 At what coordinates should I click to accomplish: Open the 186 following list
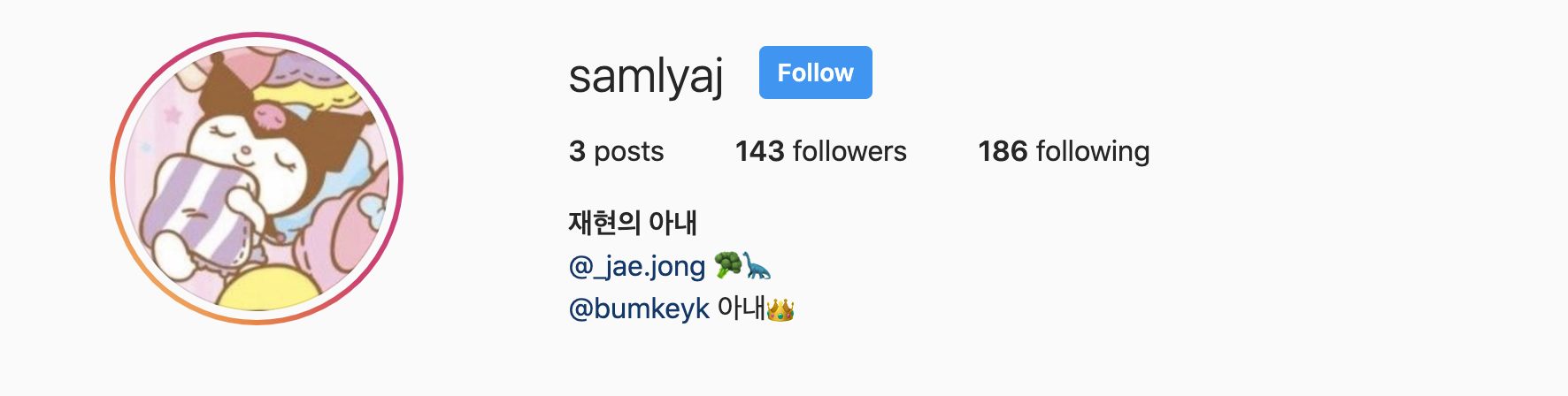1064,151
